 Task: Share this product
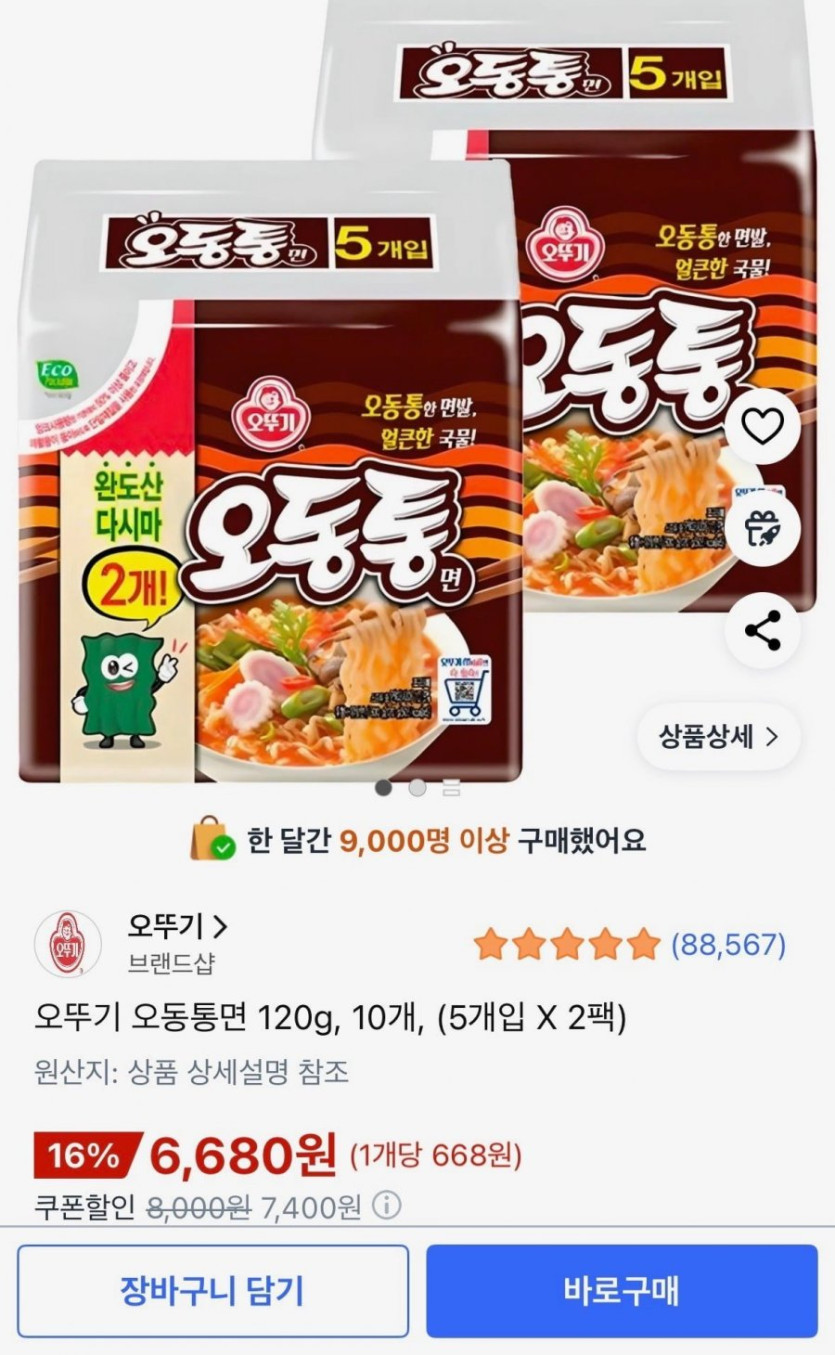pyautogui.click(x=762, y=631)
